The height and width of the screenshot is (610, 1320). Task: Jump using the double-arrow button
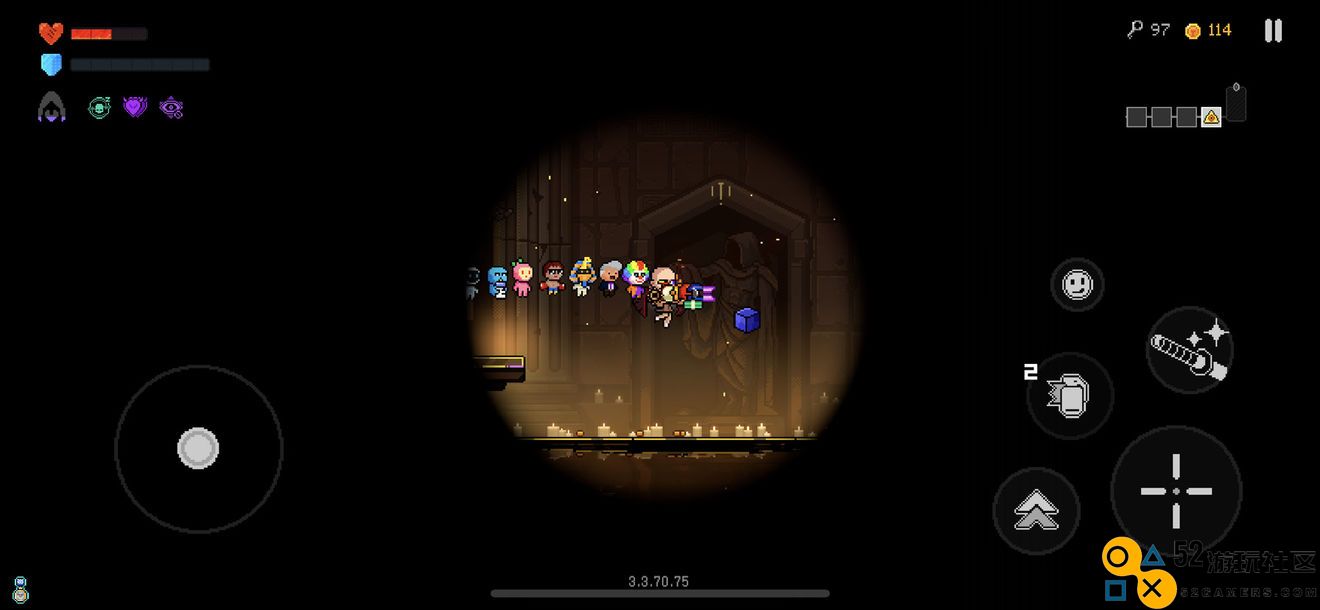(x=1036, y=511)
